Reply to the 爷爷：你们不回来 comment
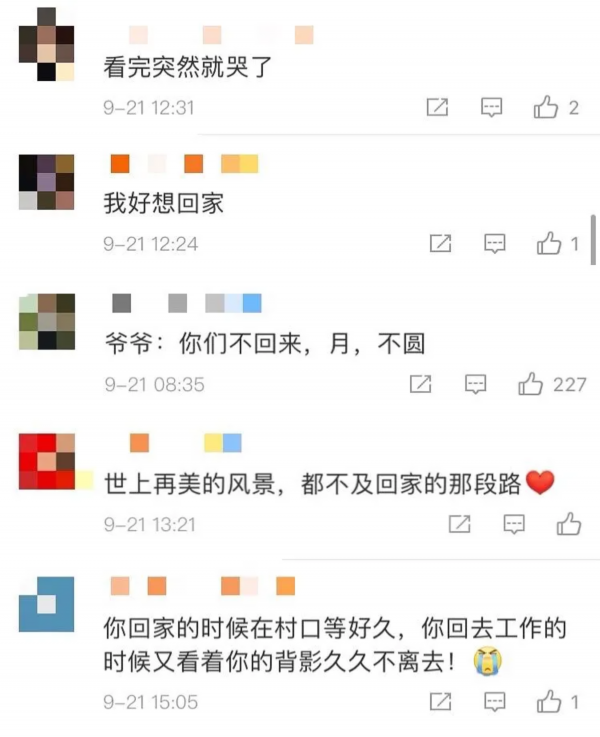 476,384
